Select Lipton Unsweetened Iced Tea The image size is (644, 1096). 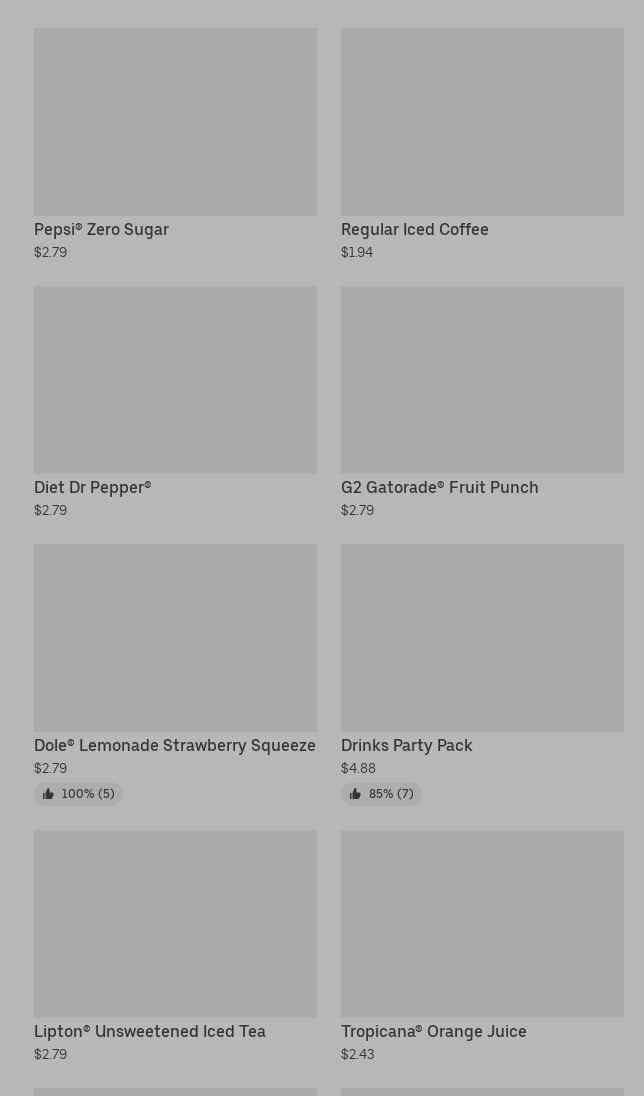click(175, 946)
